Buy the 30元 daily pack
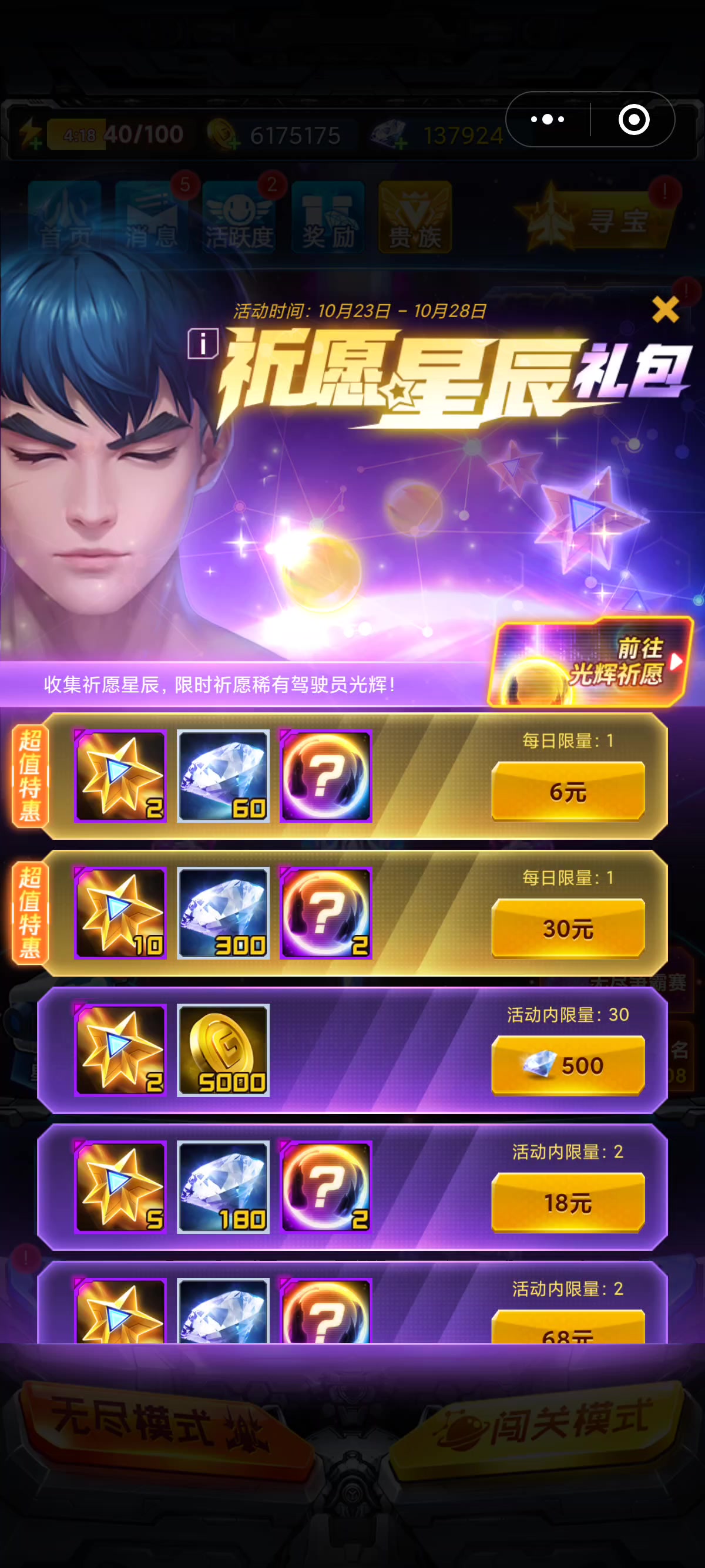Viewport: 705px width, 1568px height. tap(568, 928)
